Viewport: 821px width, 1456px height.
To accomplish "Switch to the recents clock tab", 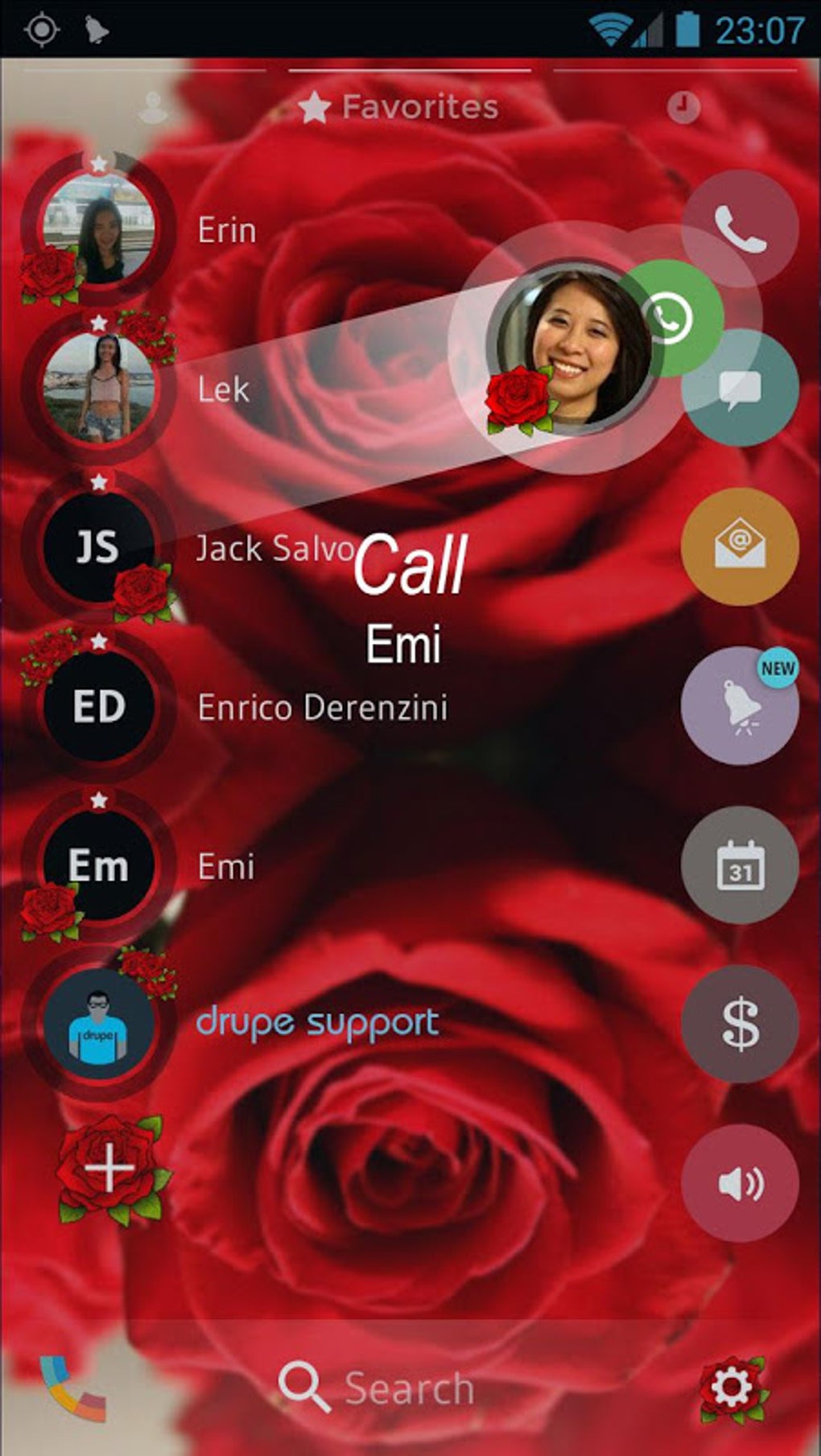I will point(683,108).
